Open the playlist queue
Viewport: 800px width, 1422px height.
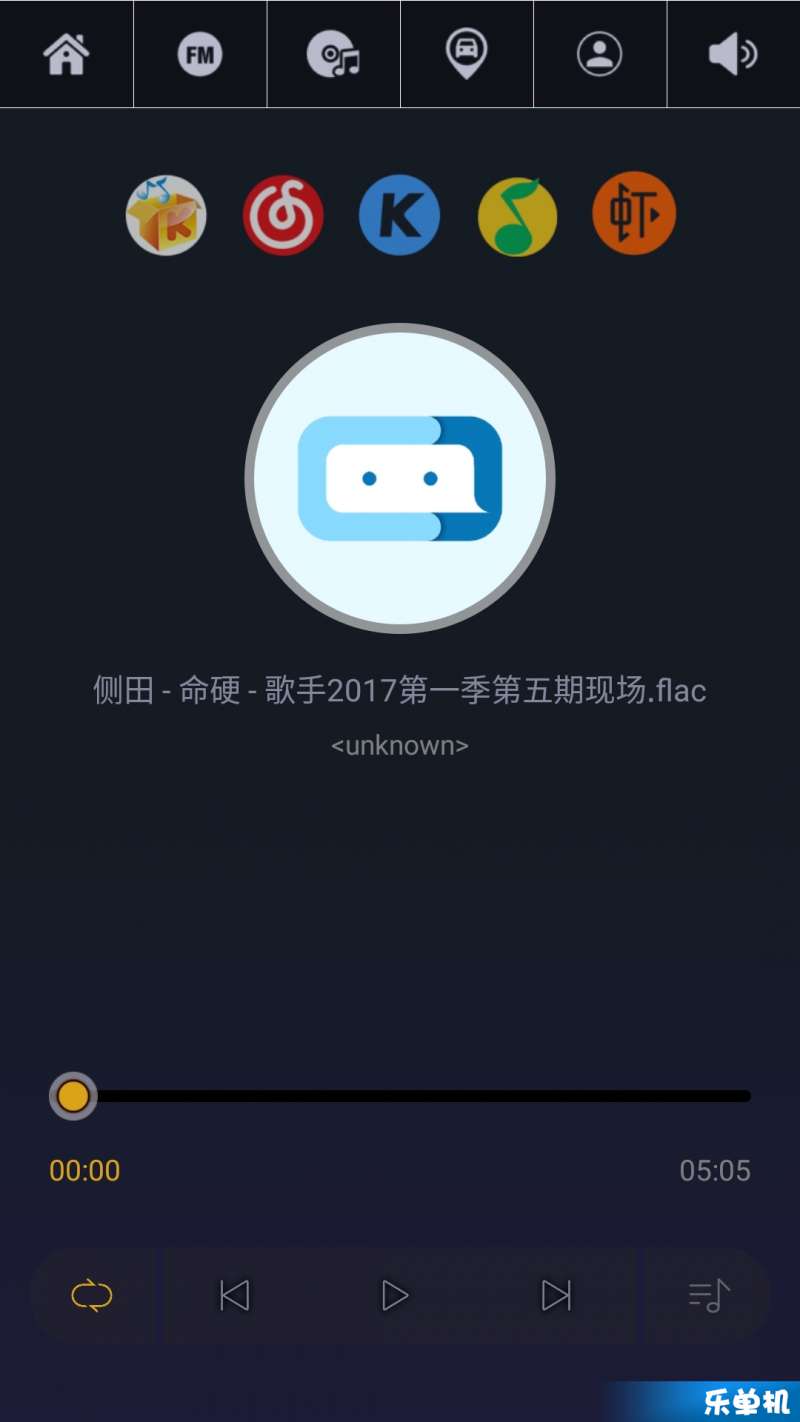tap(709, 1296)
